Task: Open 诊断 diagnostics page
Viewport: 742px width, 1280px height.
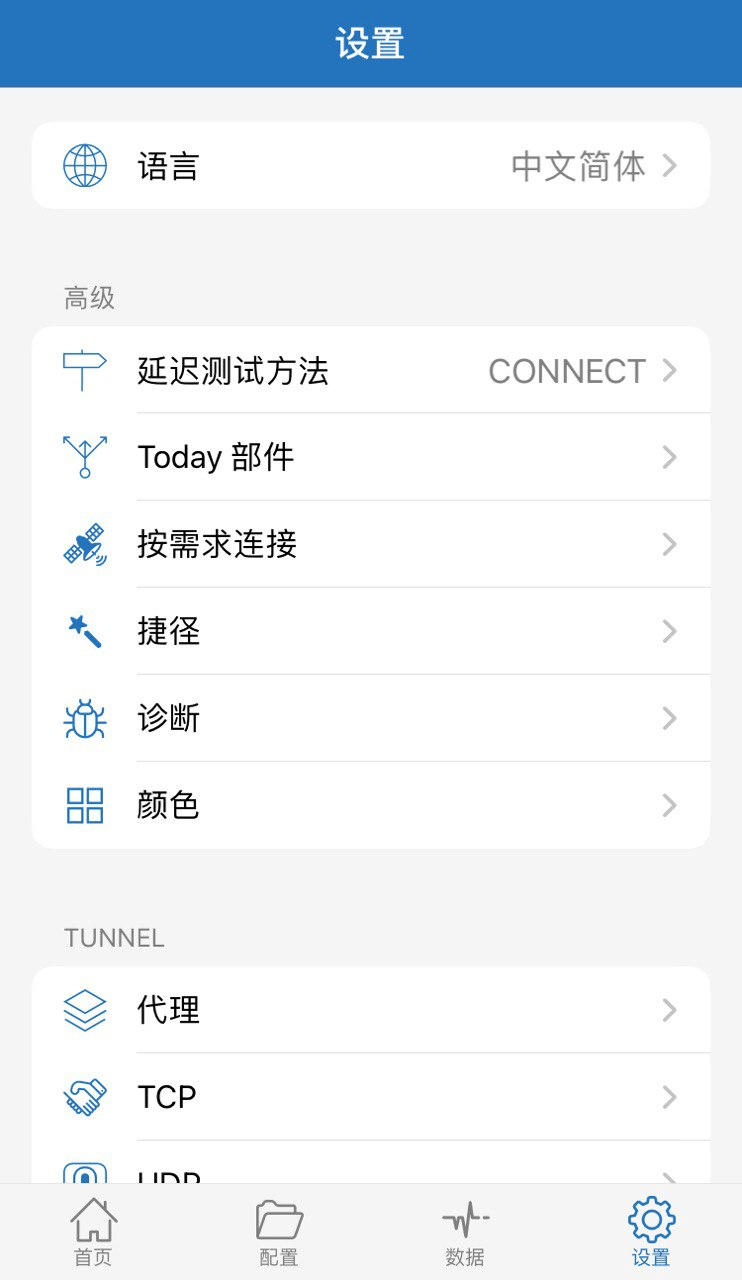Action: [x=370, y=719]
